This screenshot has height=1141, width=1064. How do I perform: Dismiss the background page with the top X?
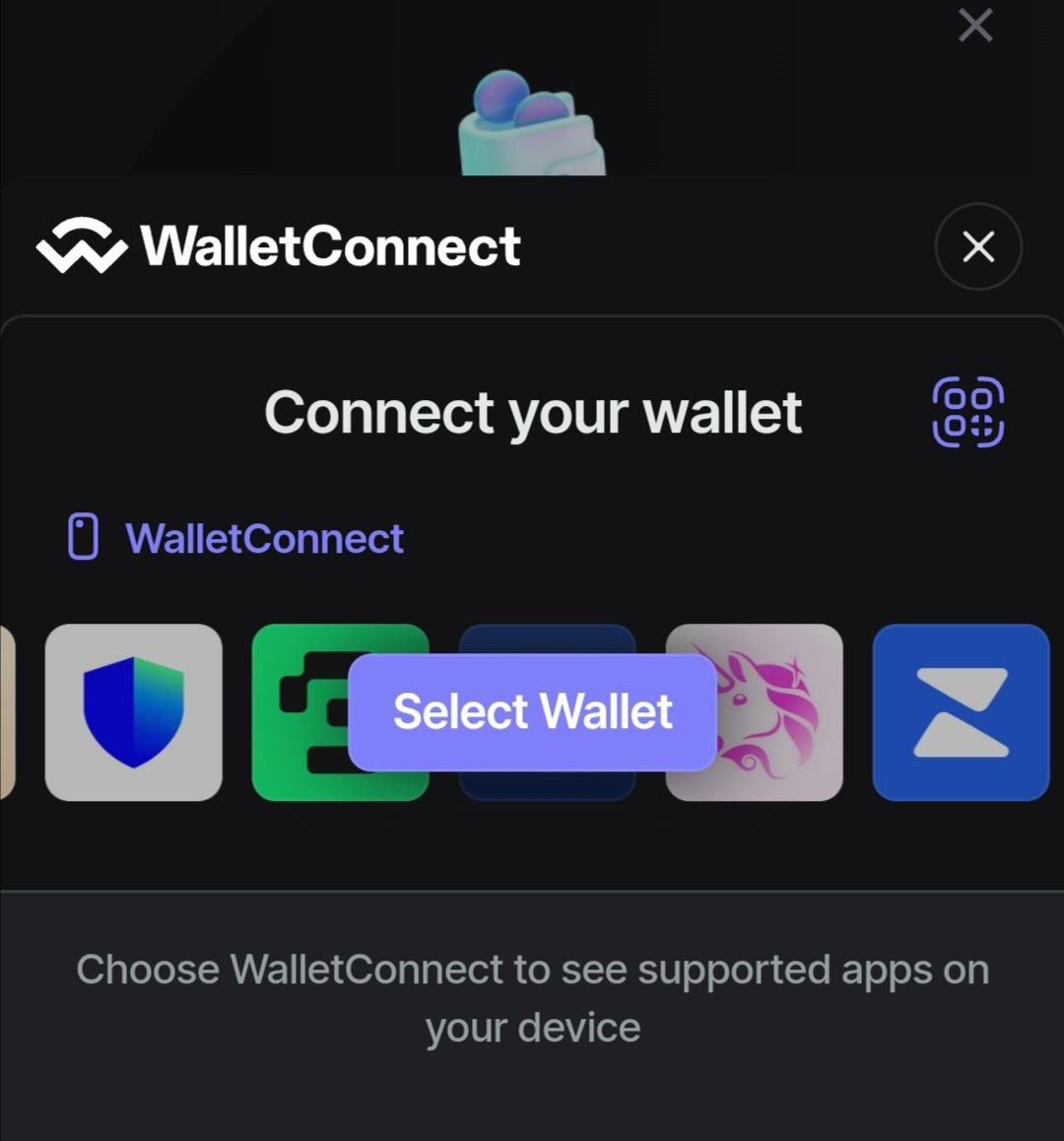click(974, 26)
